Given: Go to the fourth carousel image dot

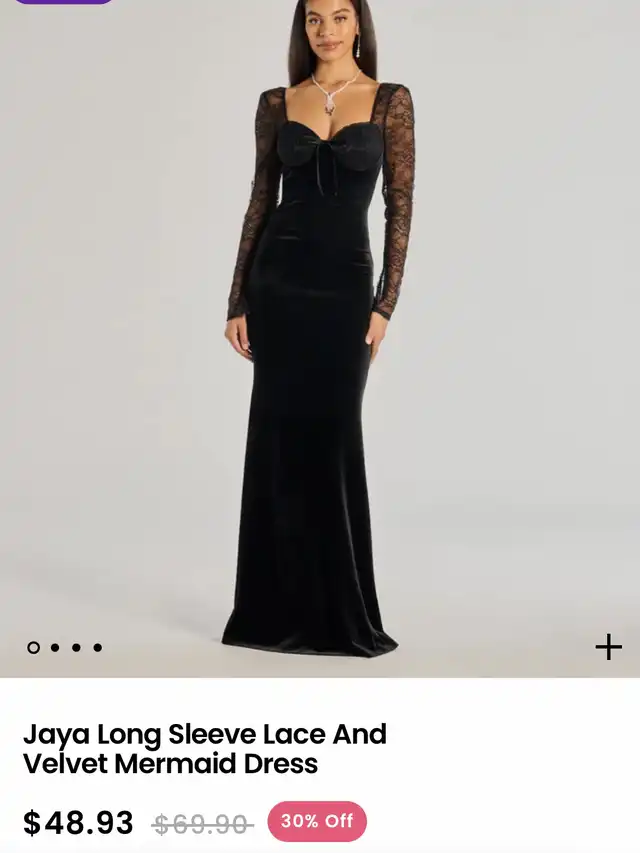Looking at the screenshot, I should tap(97, 648).
